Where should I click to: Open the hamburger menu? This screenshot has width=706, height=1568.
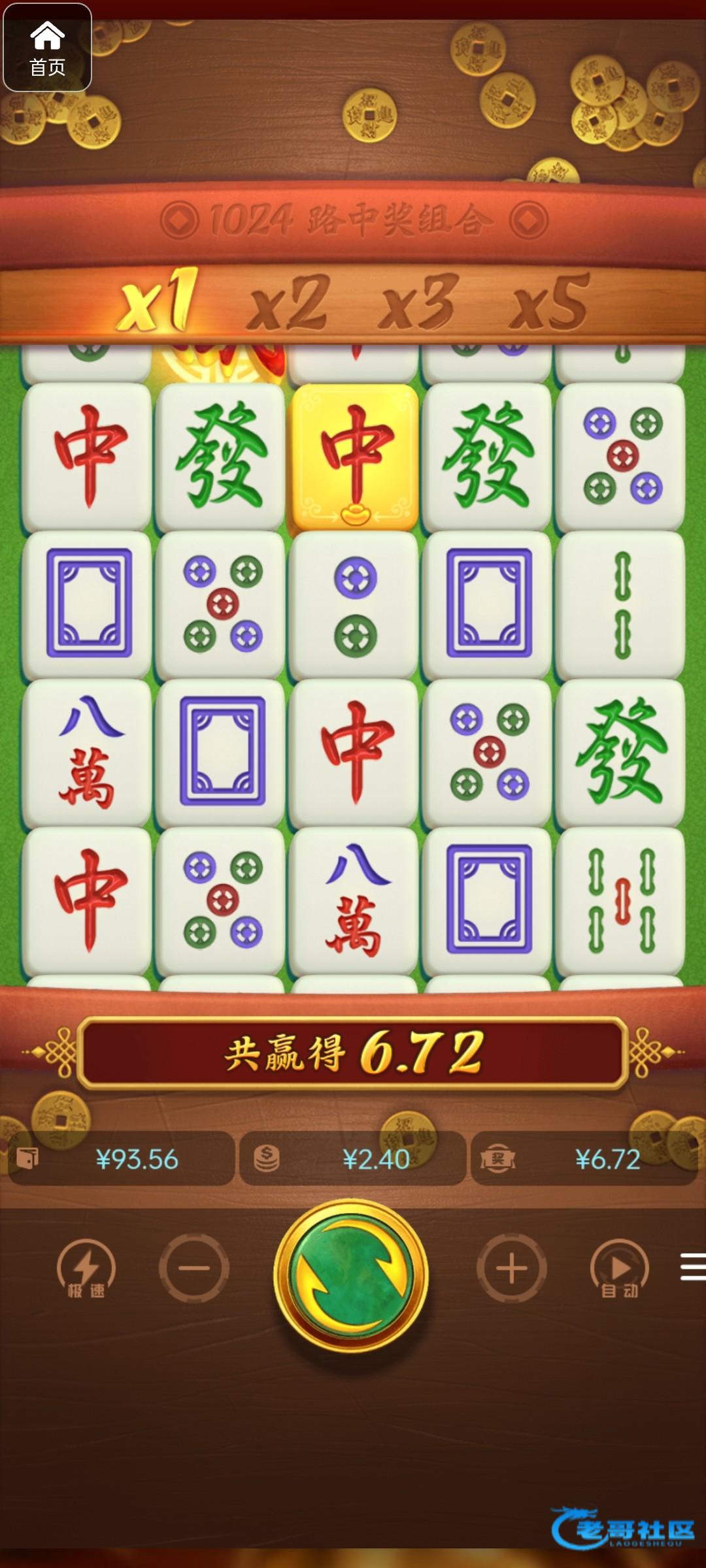(x=693, y=1267)
